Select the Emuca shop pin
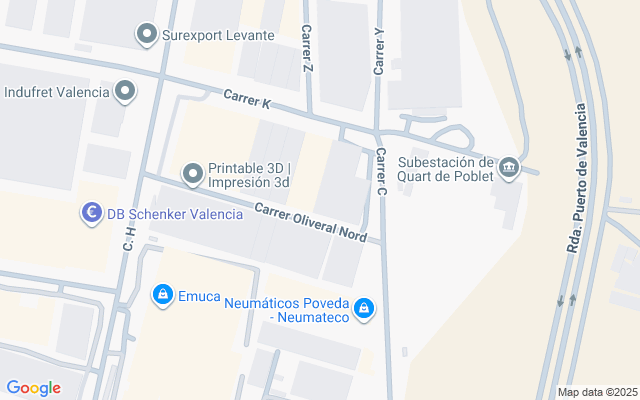 click(x=162, y=294)
